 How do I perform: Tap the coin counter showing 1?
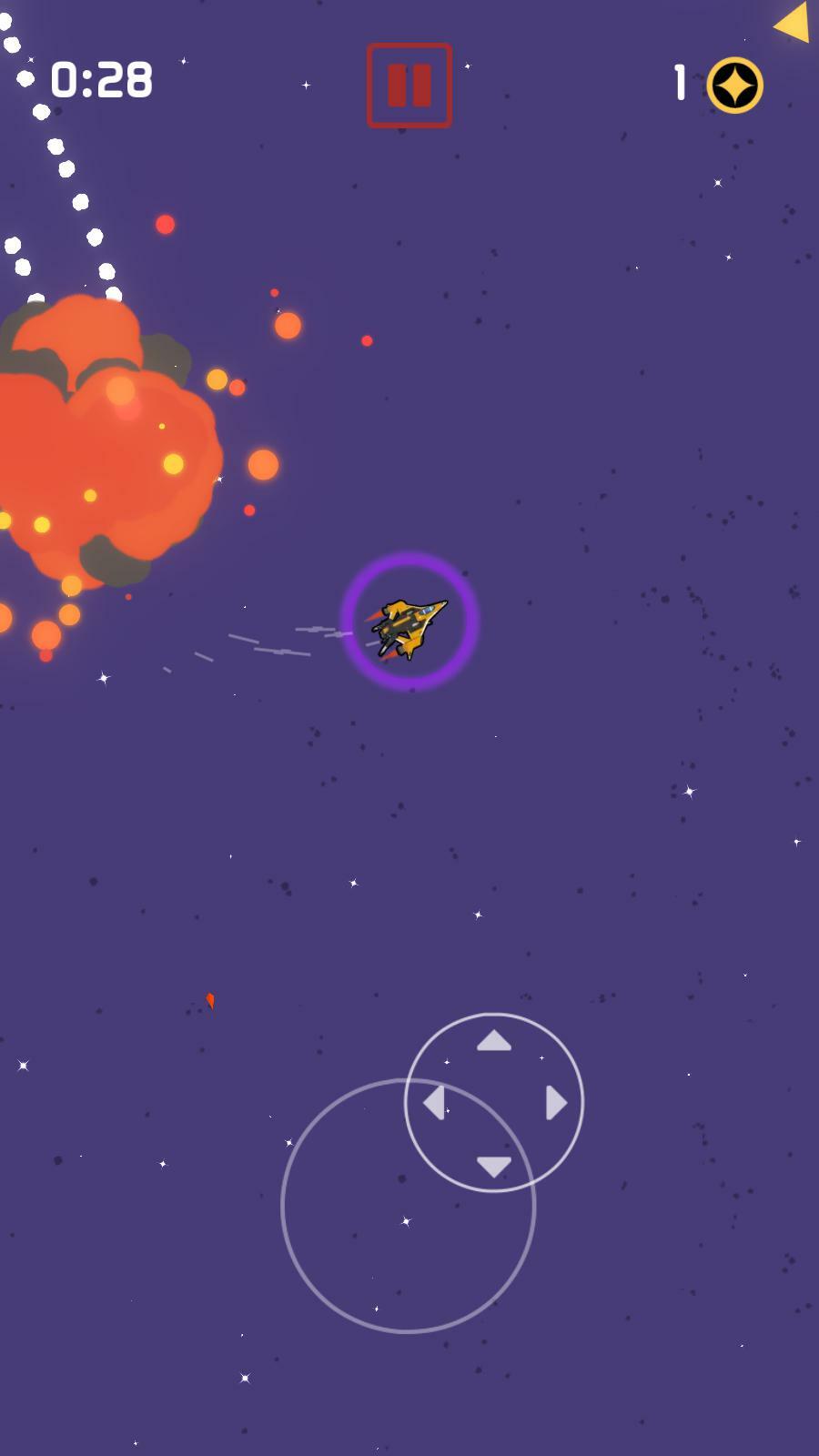(680, 83)
